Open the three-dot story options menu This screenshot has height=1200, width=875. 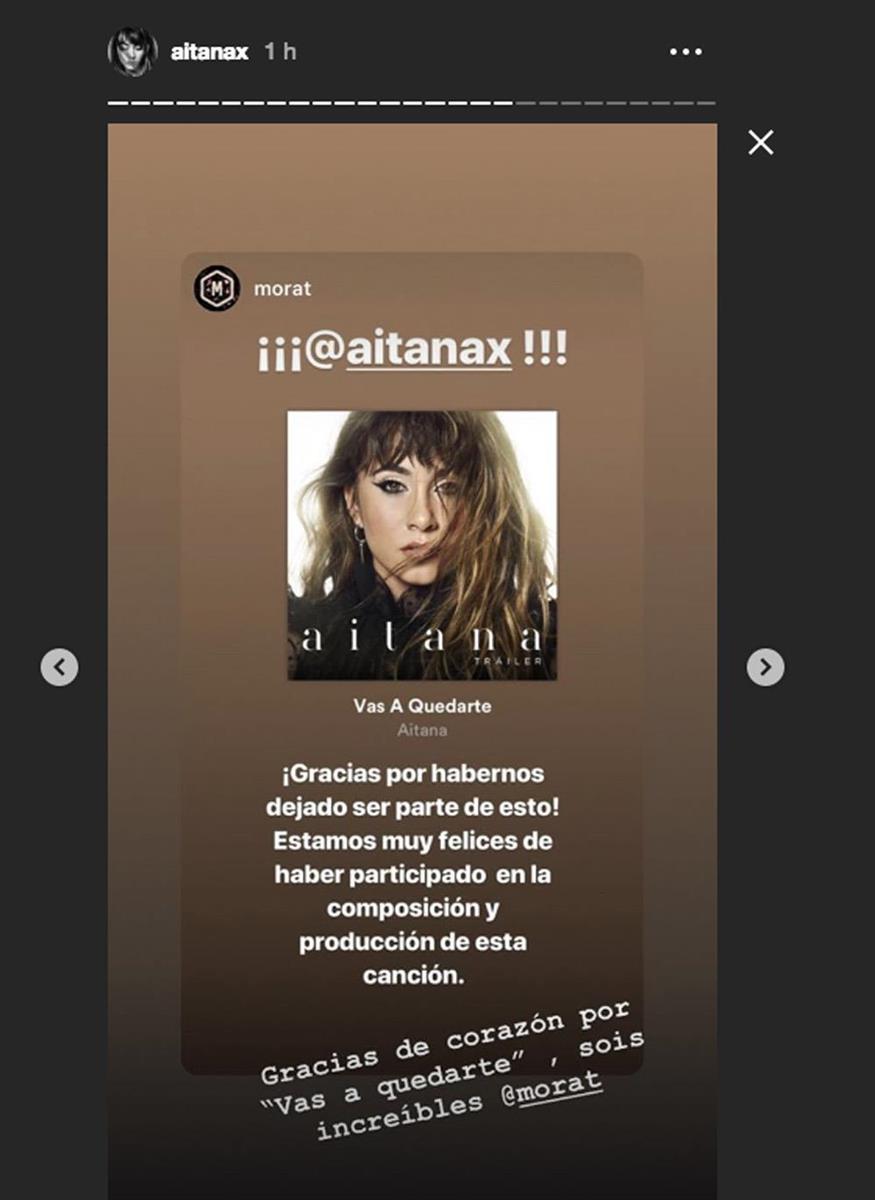pyautogui.click(x=685, y=52)
